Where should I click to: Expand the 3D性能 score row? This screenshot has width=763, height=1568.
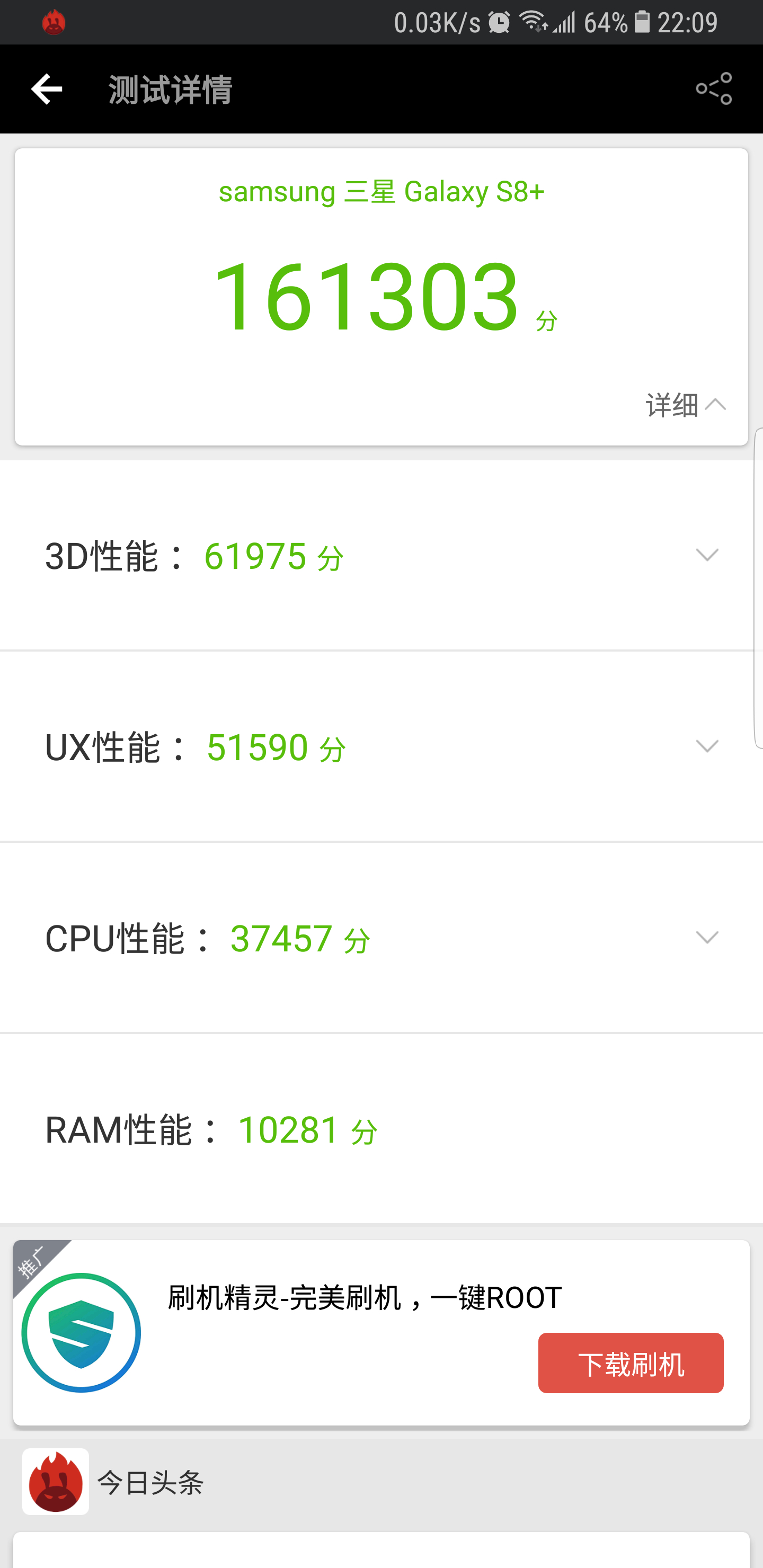(381, 555)
